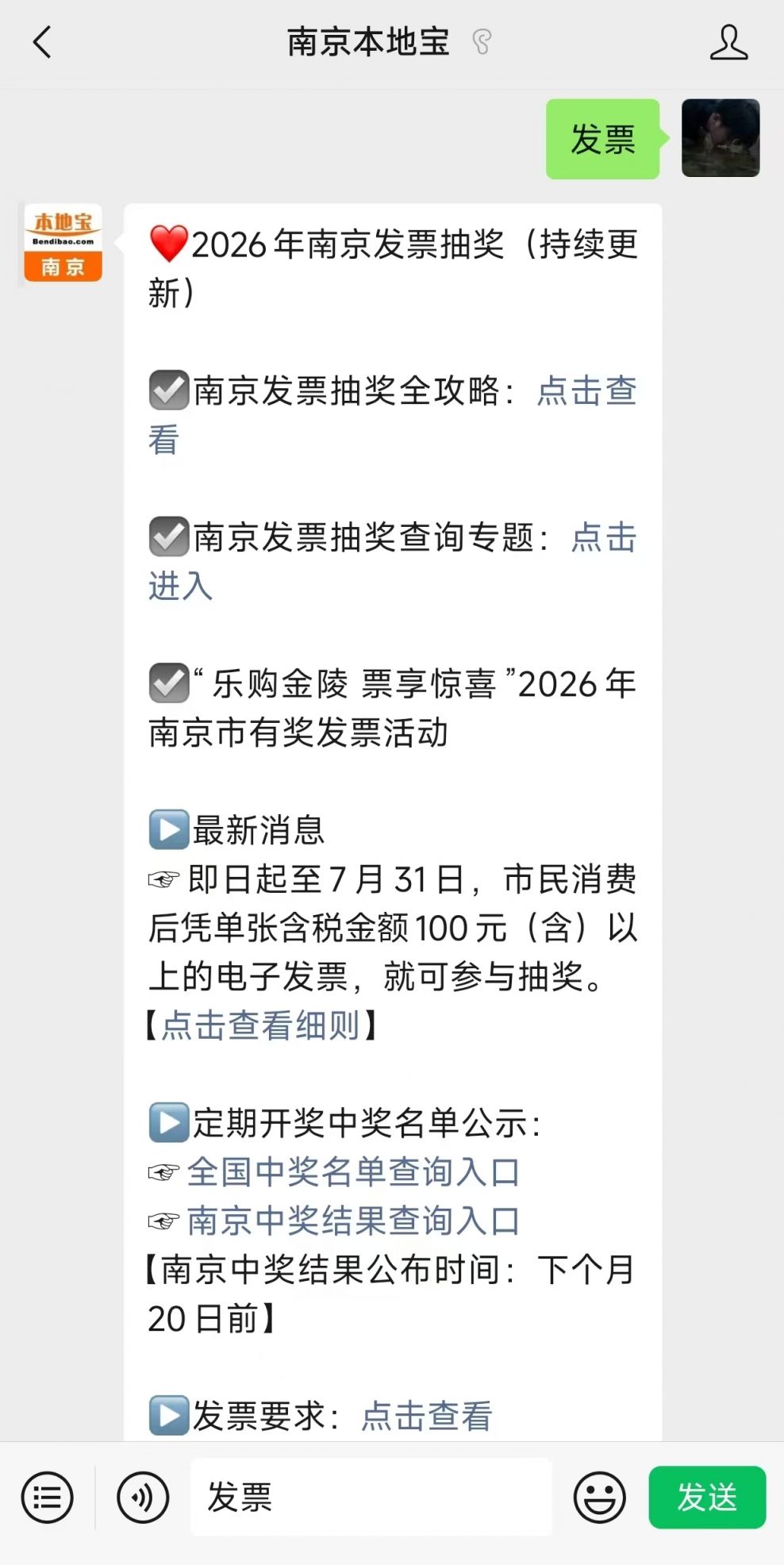Viewport: 784px width, 1565px height.
Task: Open the 点击查看细则 link
Action: (x=260, y=1025)
